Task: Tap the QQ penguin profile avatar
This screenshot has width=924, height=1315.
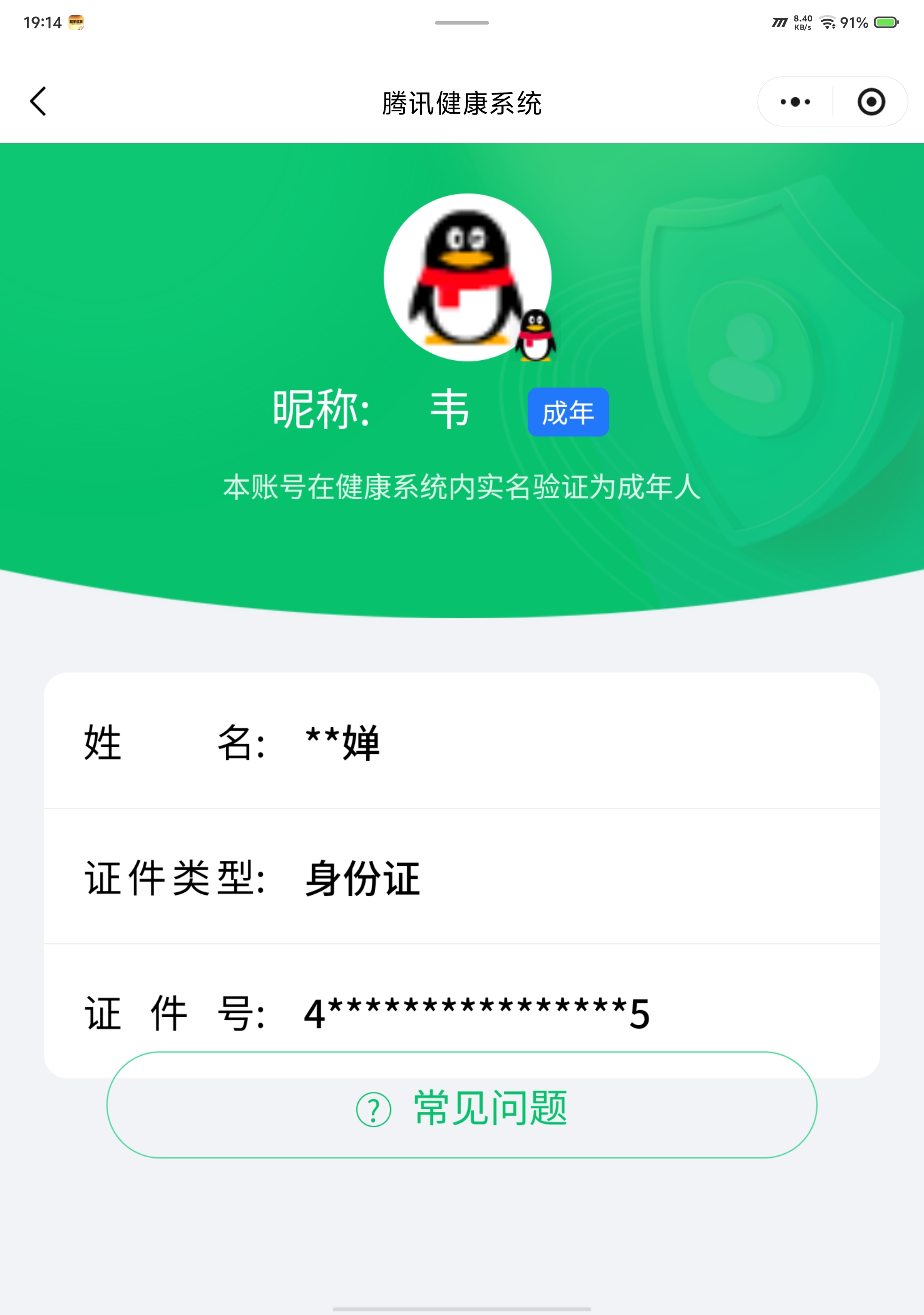Action: [x=467, y=277]
